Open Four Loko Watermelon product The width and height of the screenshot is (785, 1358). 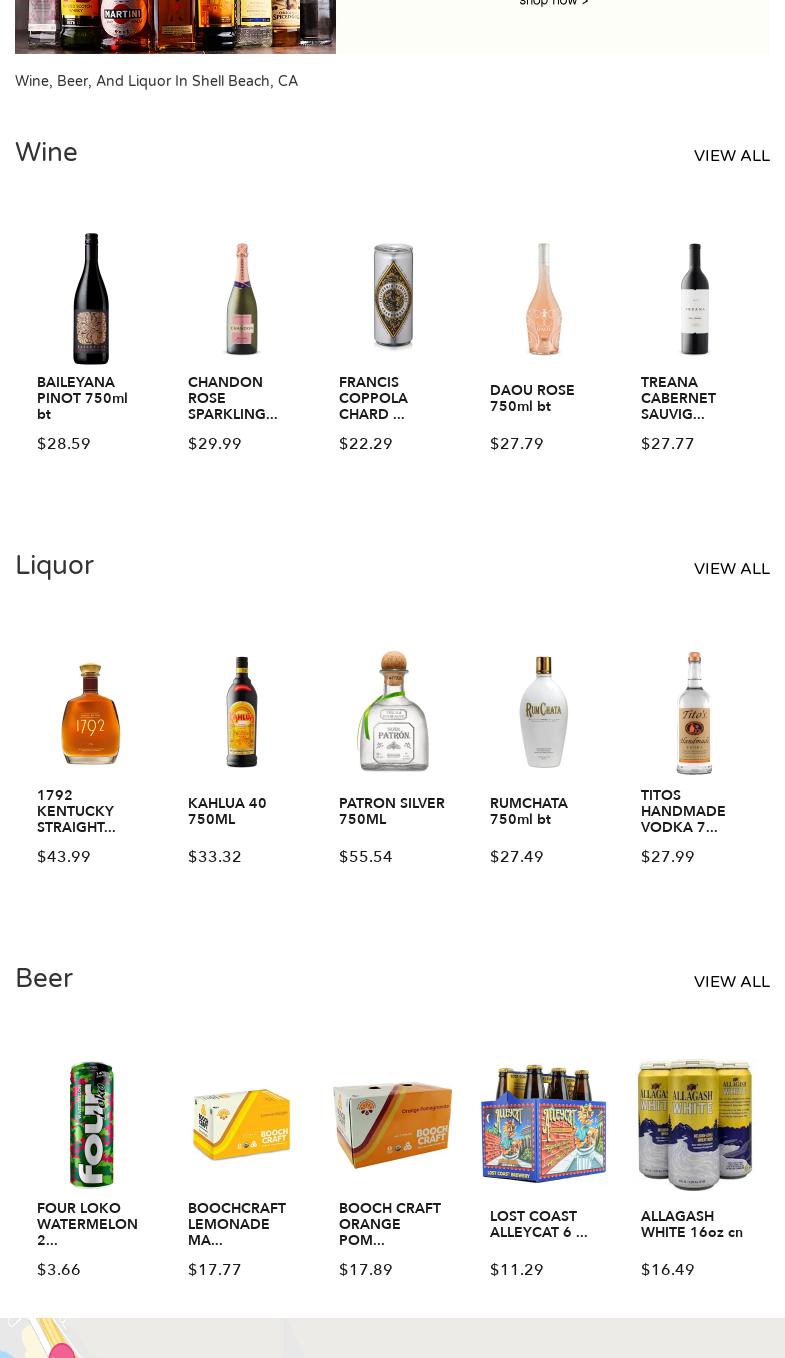[x=90, y=1126]
